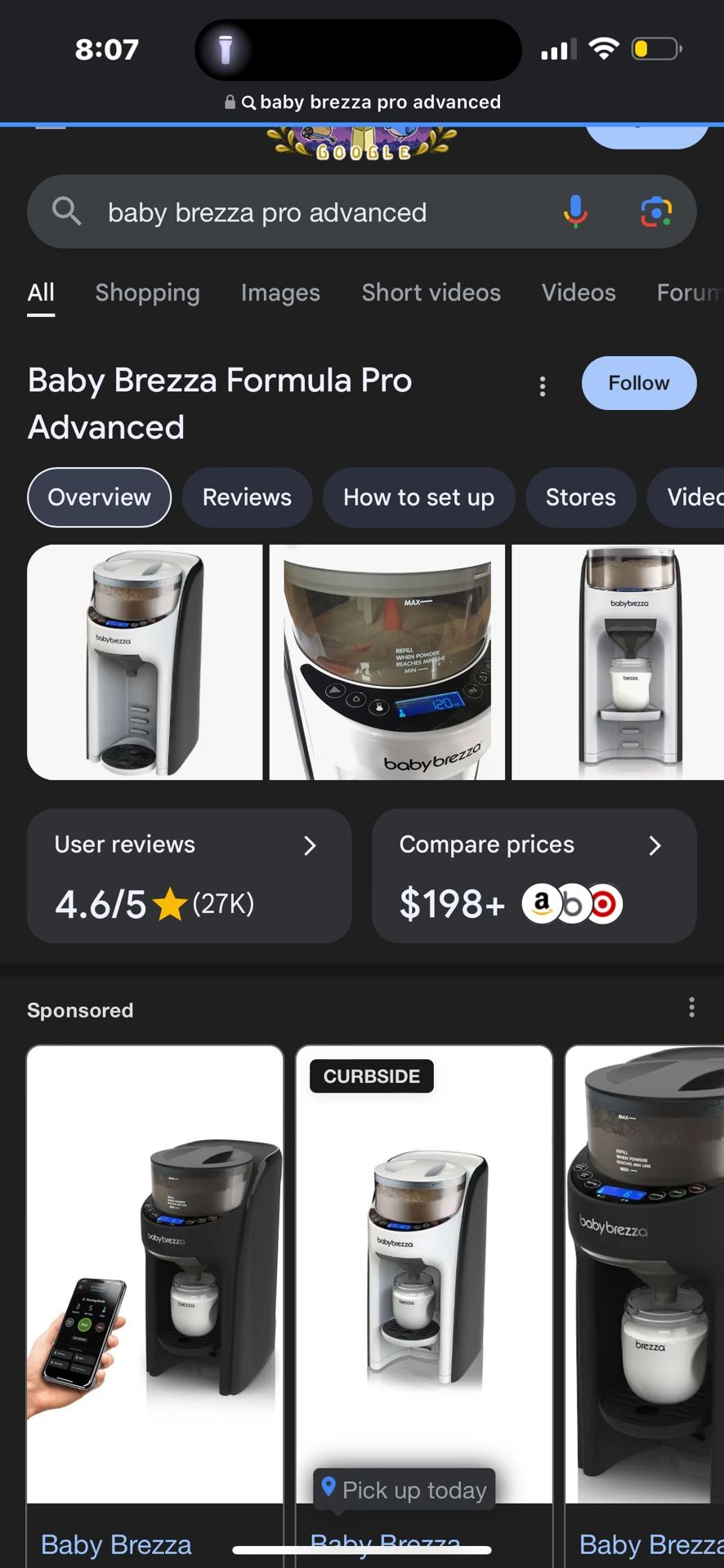
Task: Open Google Lens camera search
Action: pos(656,212)
